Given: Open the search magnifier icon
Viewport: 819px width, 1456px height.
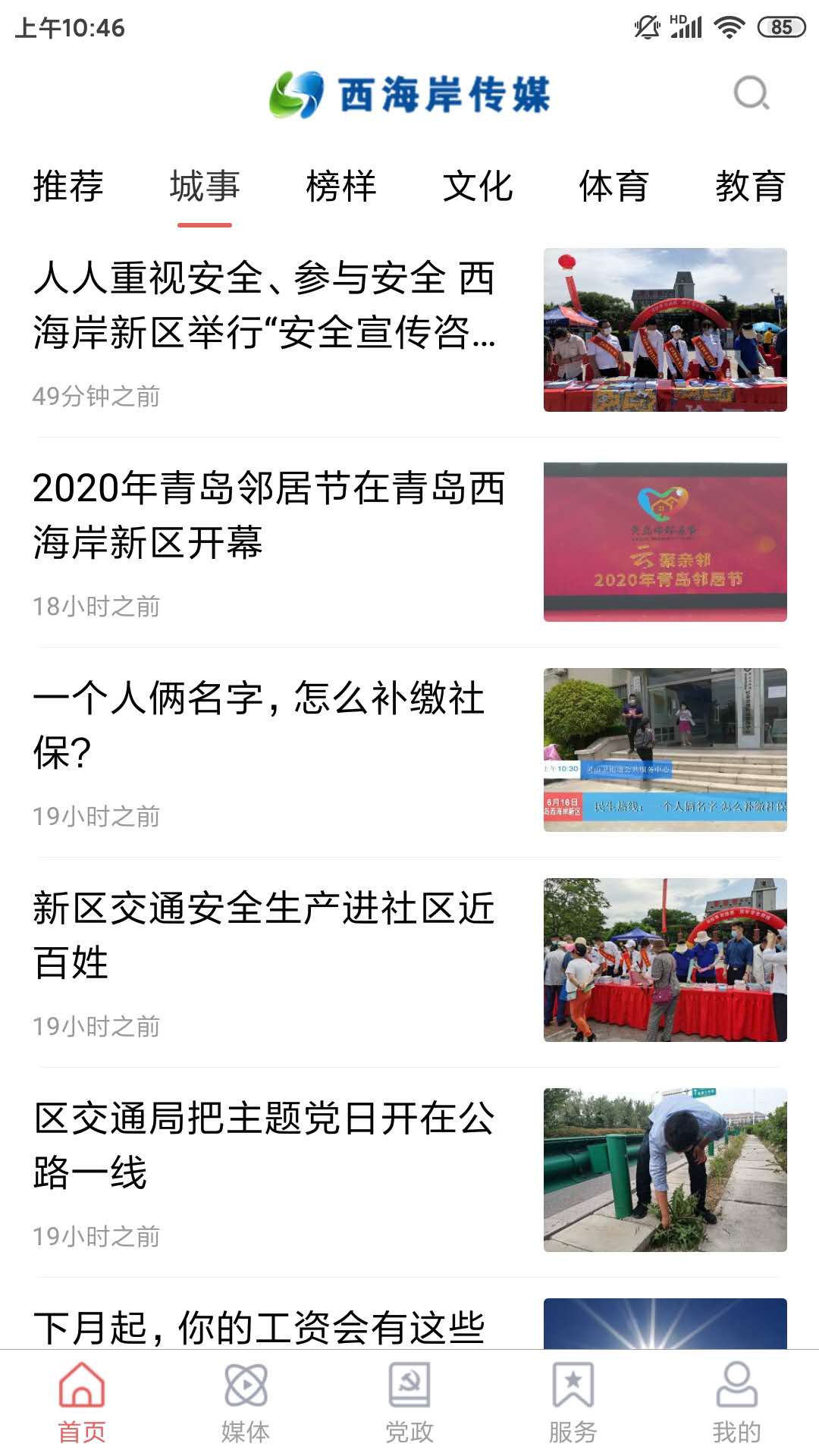Looking at the screenshot, I should pos(751,94).
